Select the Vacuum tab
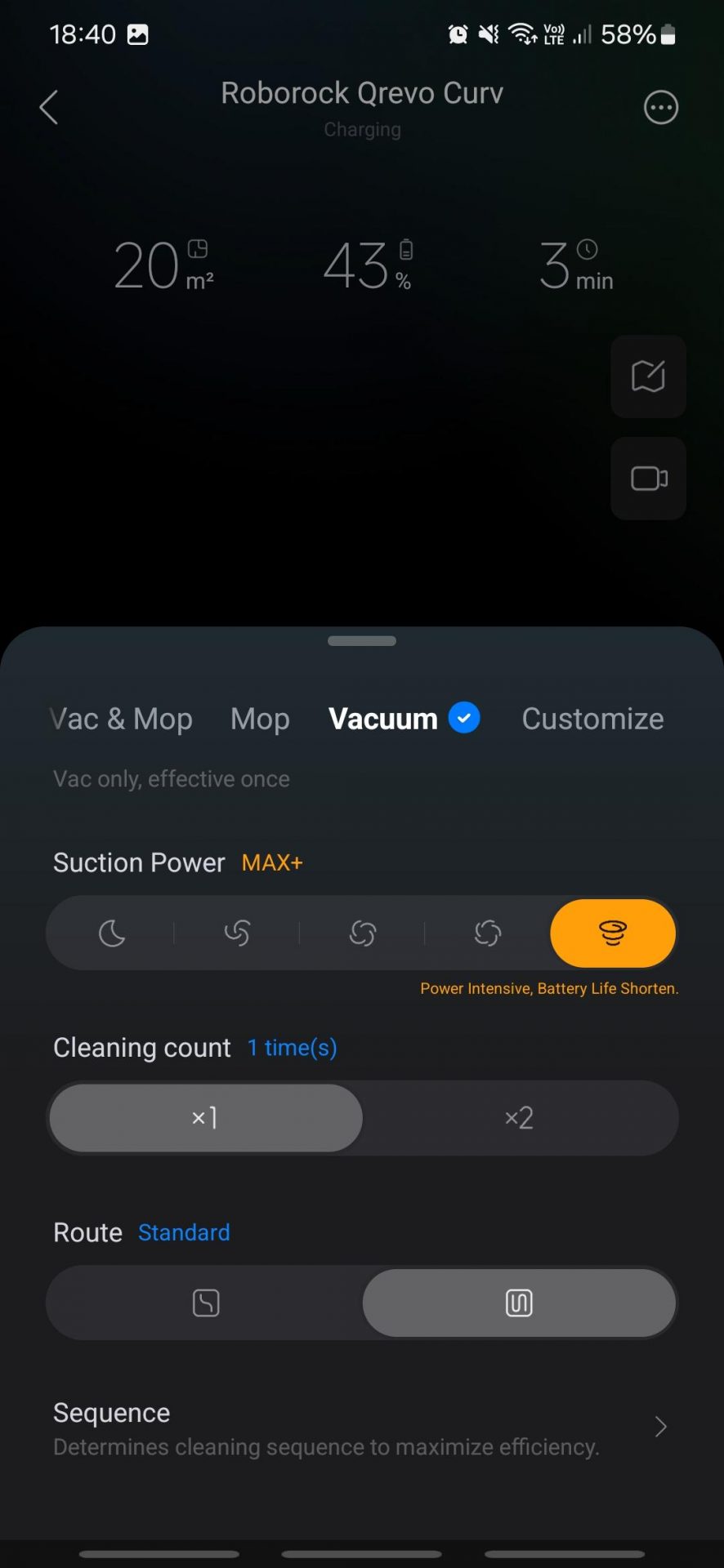The height and width of the screenshot is (1568, 724). tap(383, 719)
